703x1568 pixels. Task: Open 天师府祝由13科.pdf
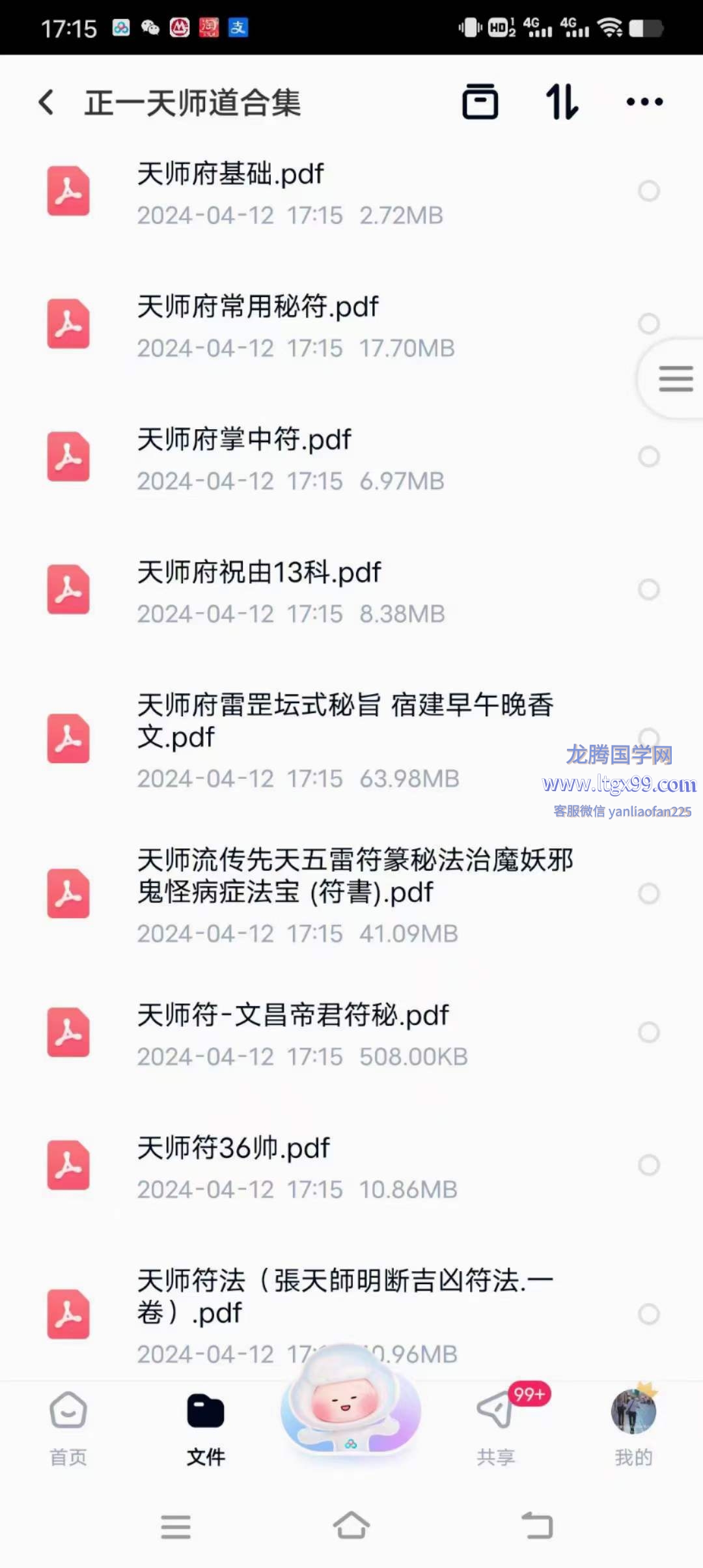pyautogui.click(x=259, y=573)
